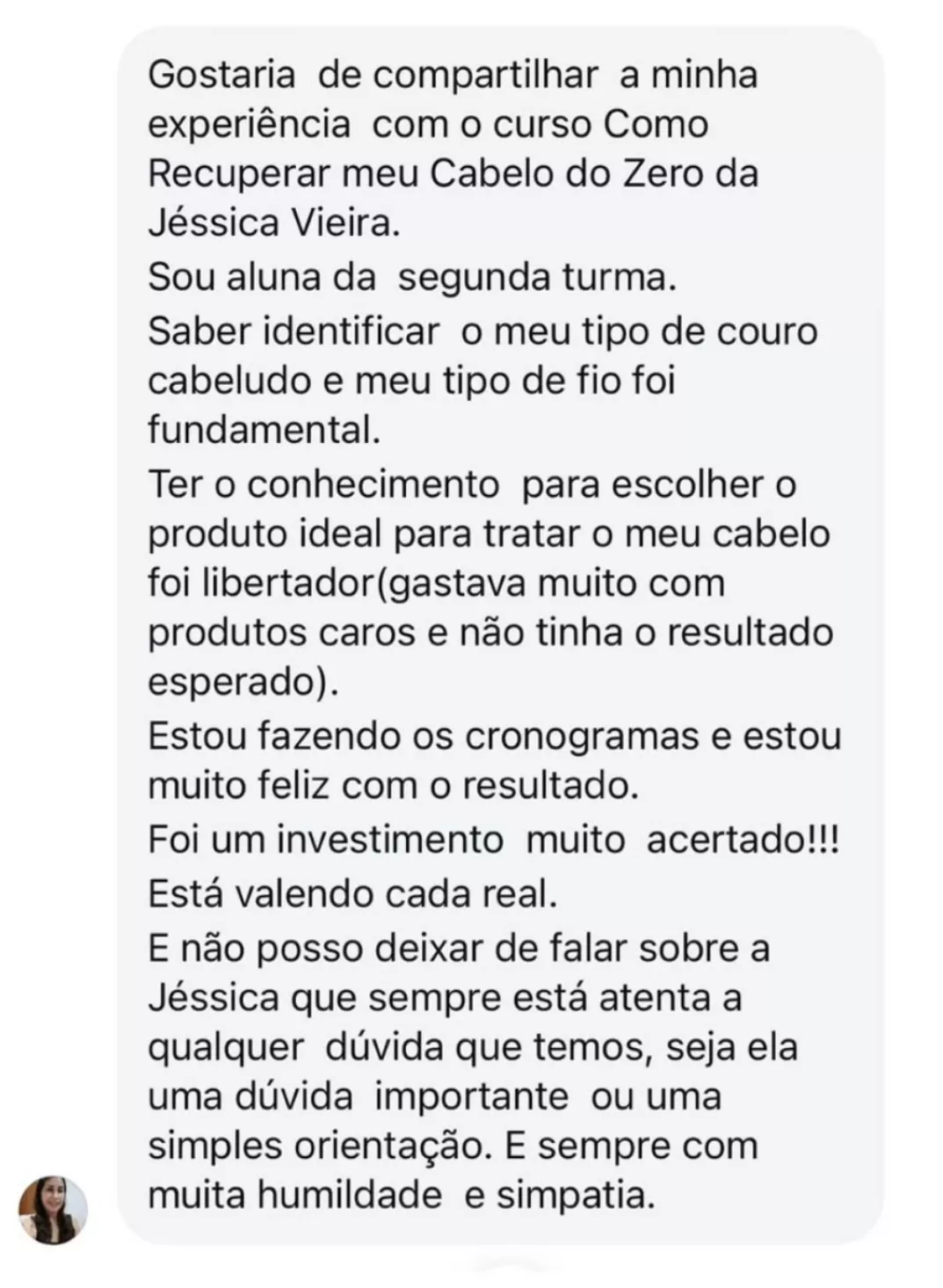The width and height of the screenshot is (943, 1288).
Task: Open the sender's profile picture avatar
Action: coord(54,1209)
